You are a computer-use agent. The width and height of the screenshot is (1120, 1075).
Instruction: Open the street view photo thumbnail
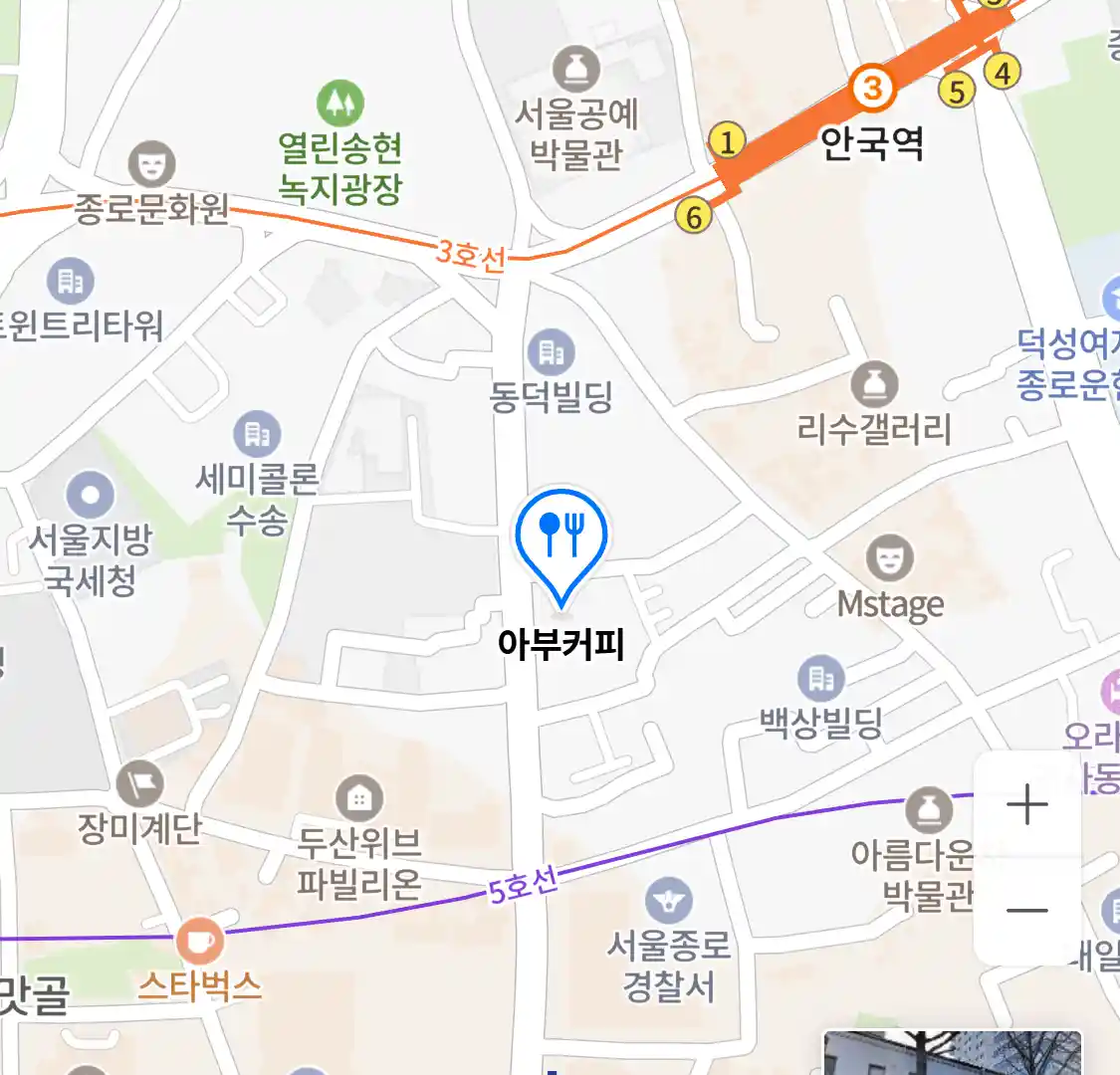click(952, 1054)
